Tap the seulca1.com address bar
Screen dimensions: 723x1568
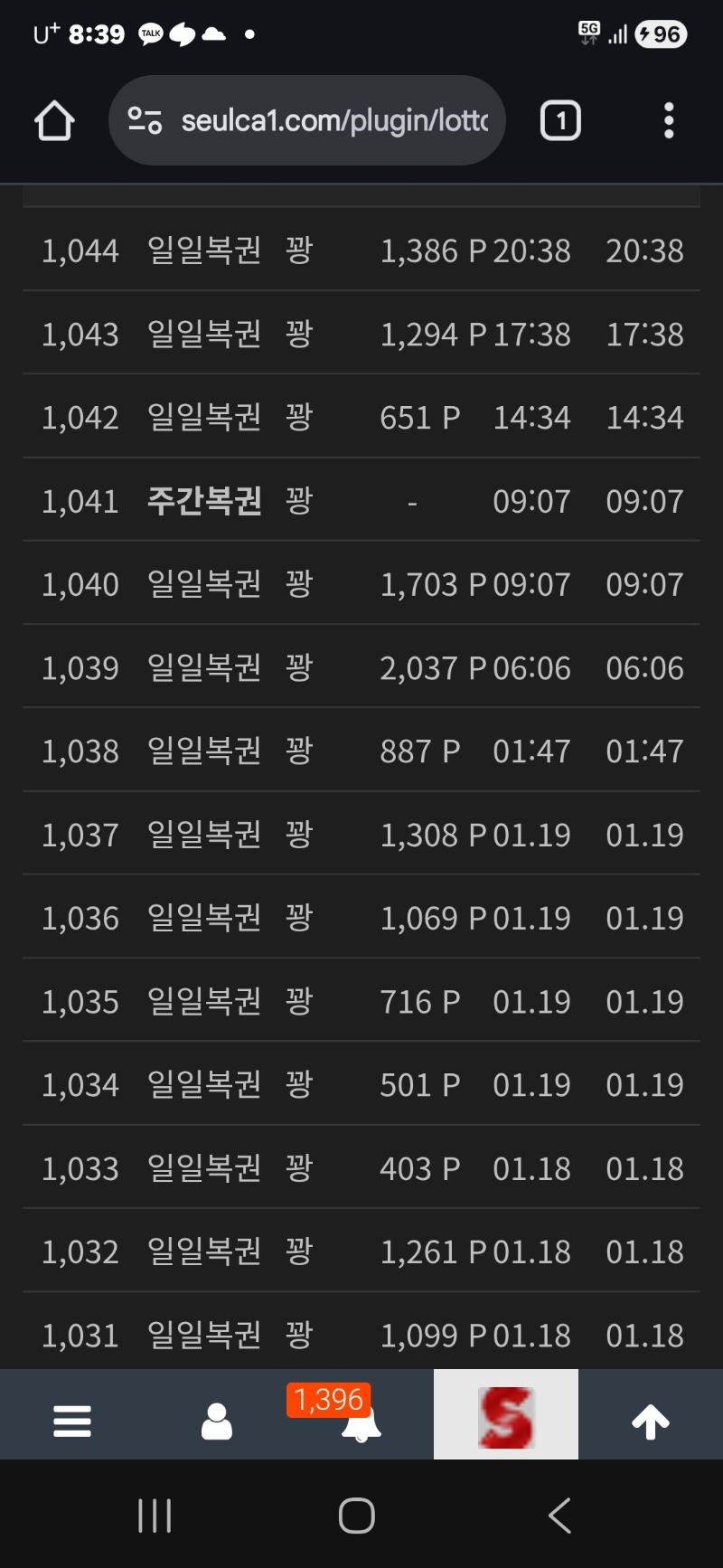point(307,120)
